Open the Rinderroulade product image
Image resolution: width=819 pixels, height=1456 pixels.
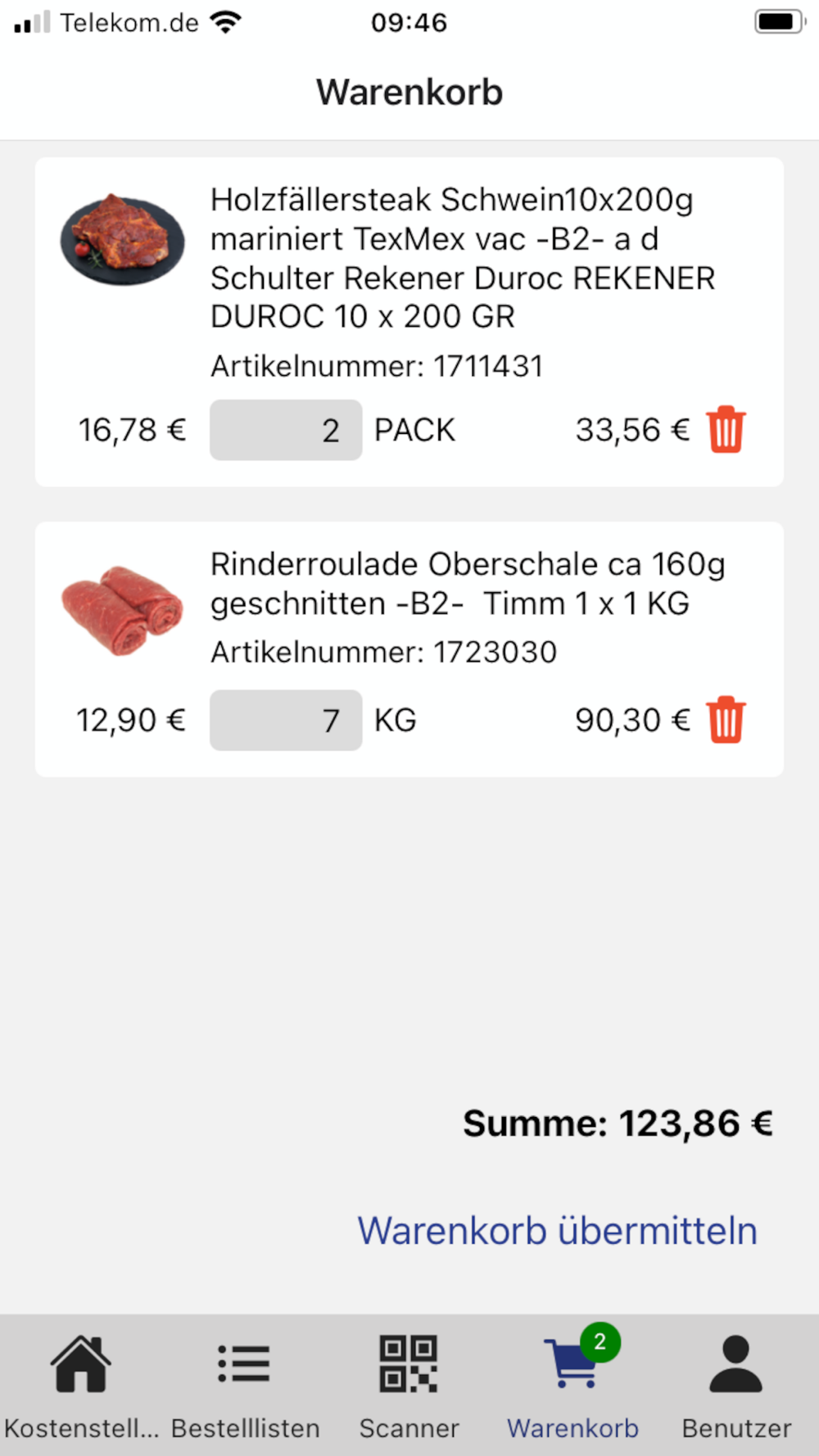(x=123, y=610)
